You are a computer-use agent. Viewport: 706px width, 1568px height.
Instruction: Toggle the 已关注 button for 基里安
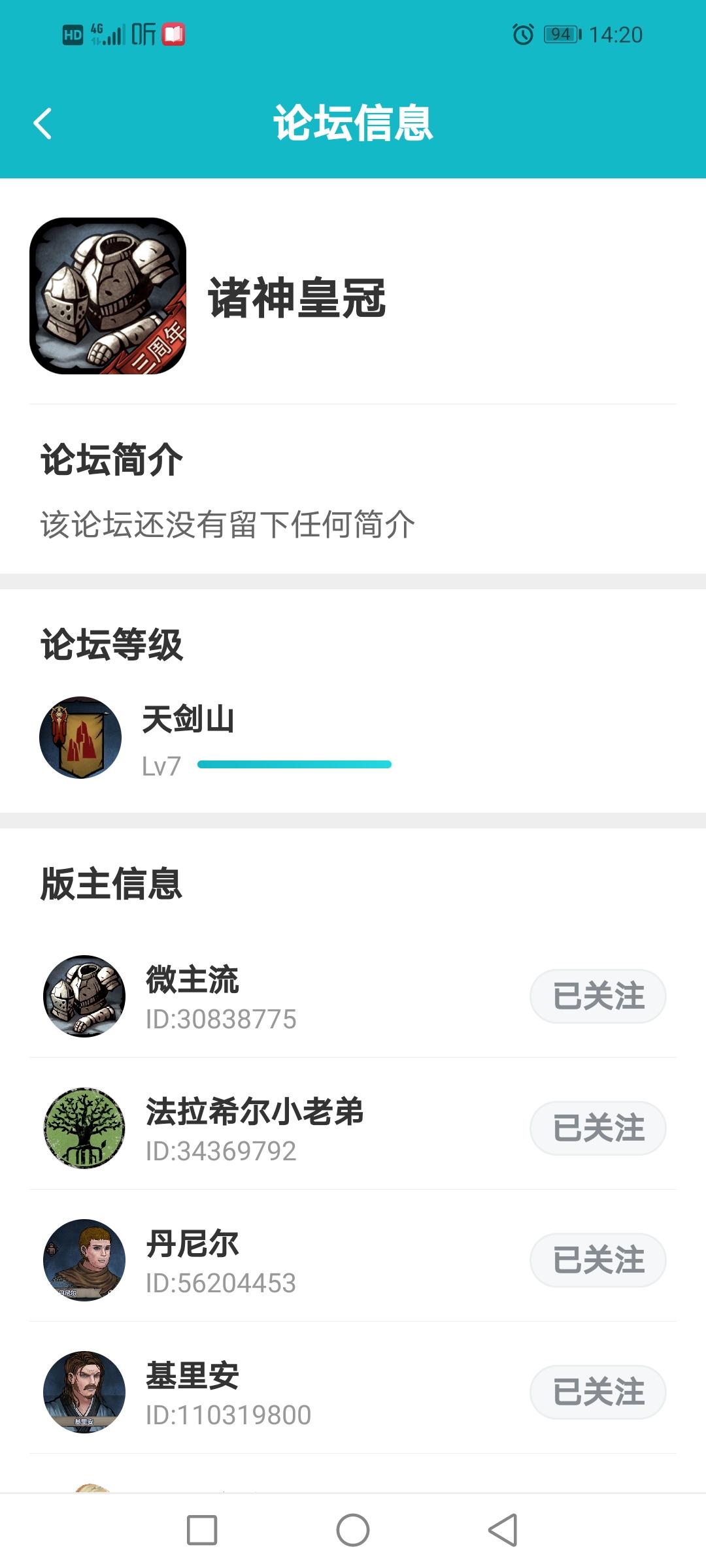(x=597, y=1392)
